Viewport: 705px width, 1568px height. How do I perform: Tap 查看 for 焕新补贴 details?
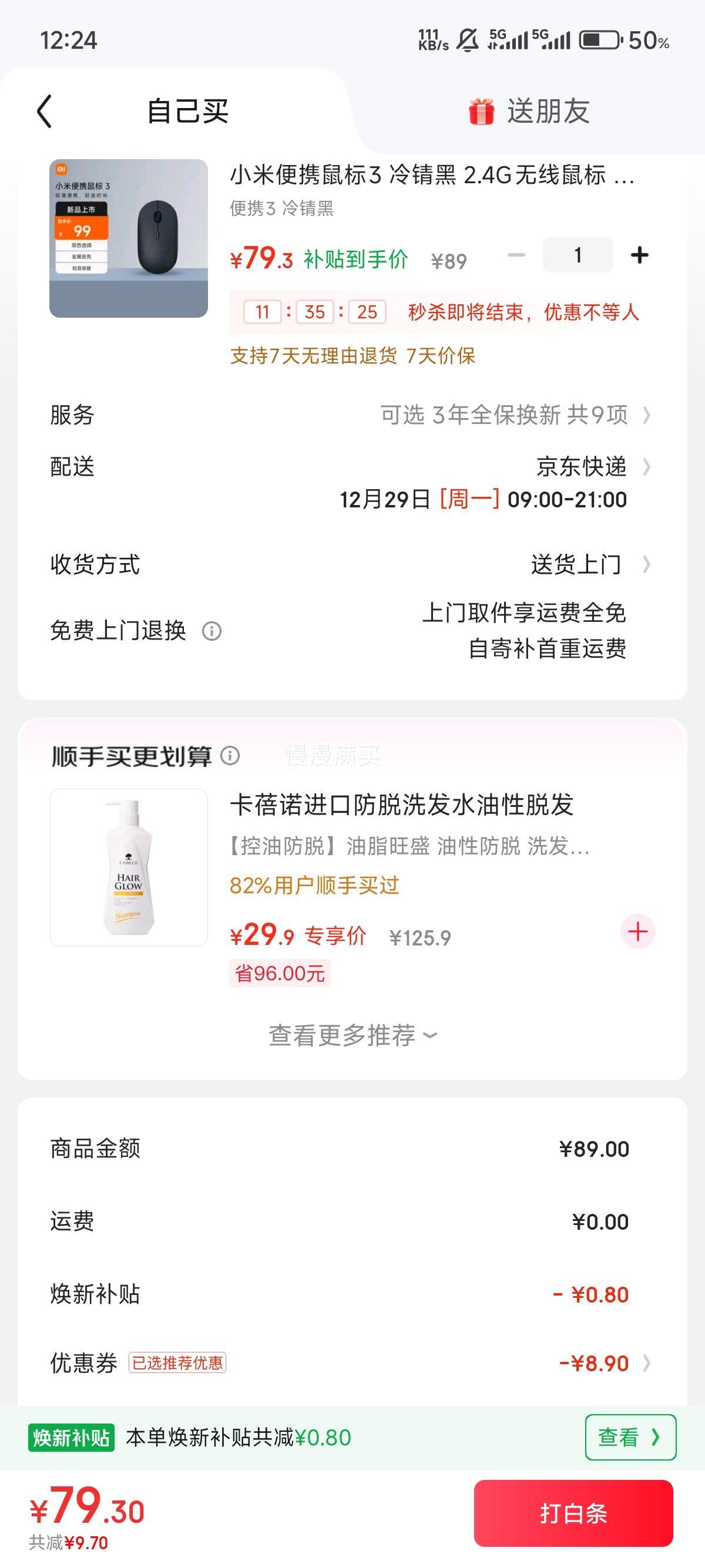pyautogui.click(x=630, y=1437)
